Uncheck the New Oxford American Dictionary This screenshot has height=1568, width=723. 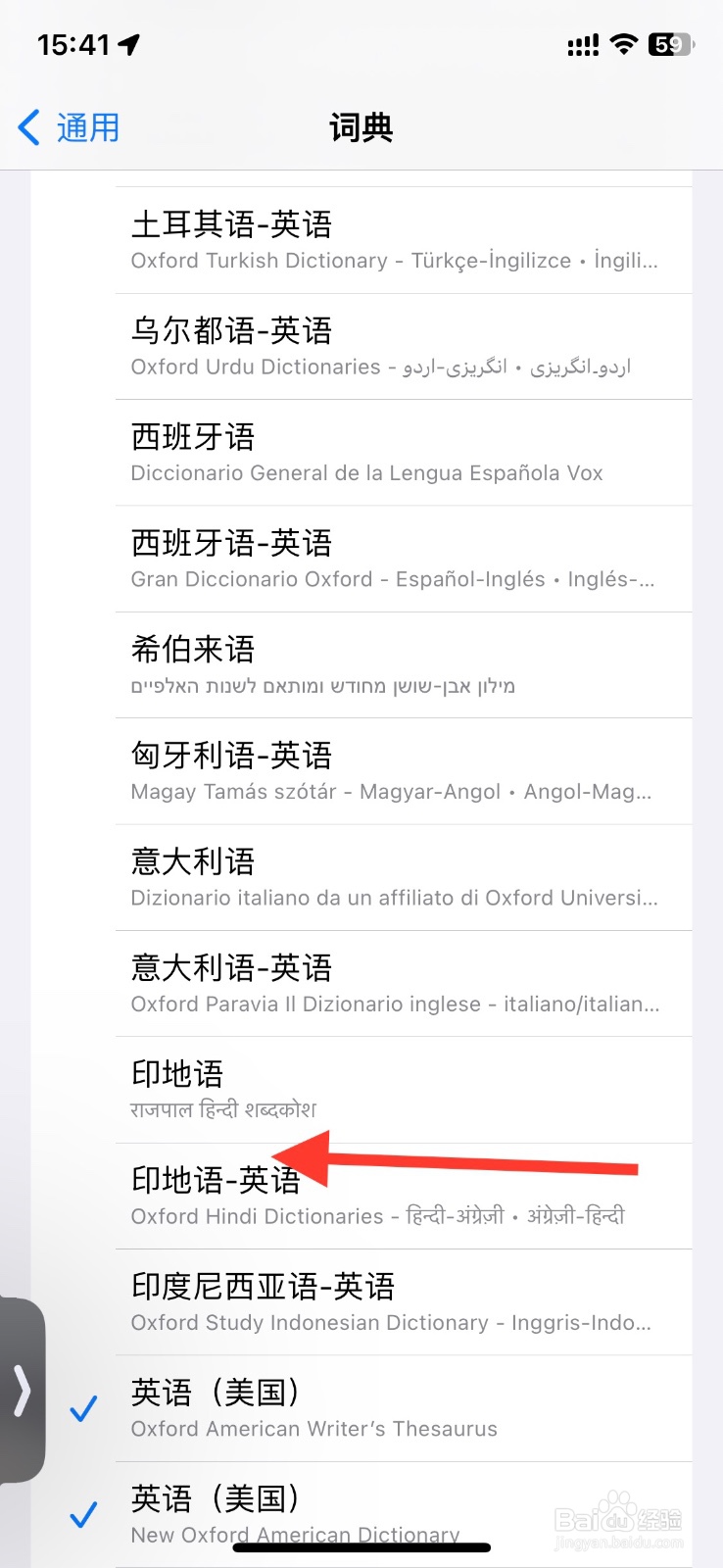tap(361, 1514)
